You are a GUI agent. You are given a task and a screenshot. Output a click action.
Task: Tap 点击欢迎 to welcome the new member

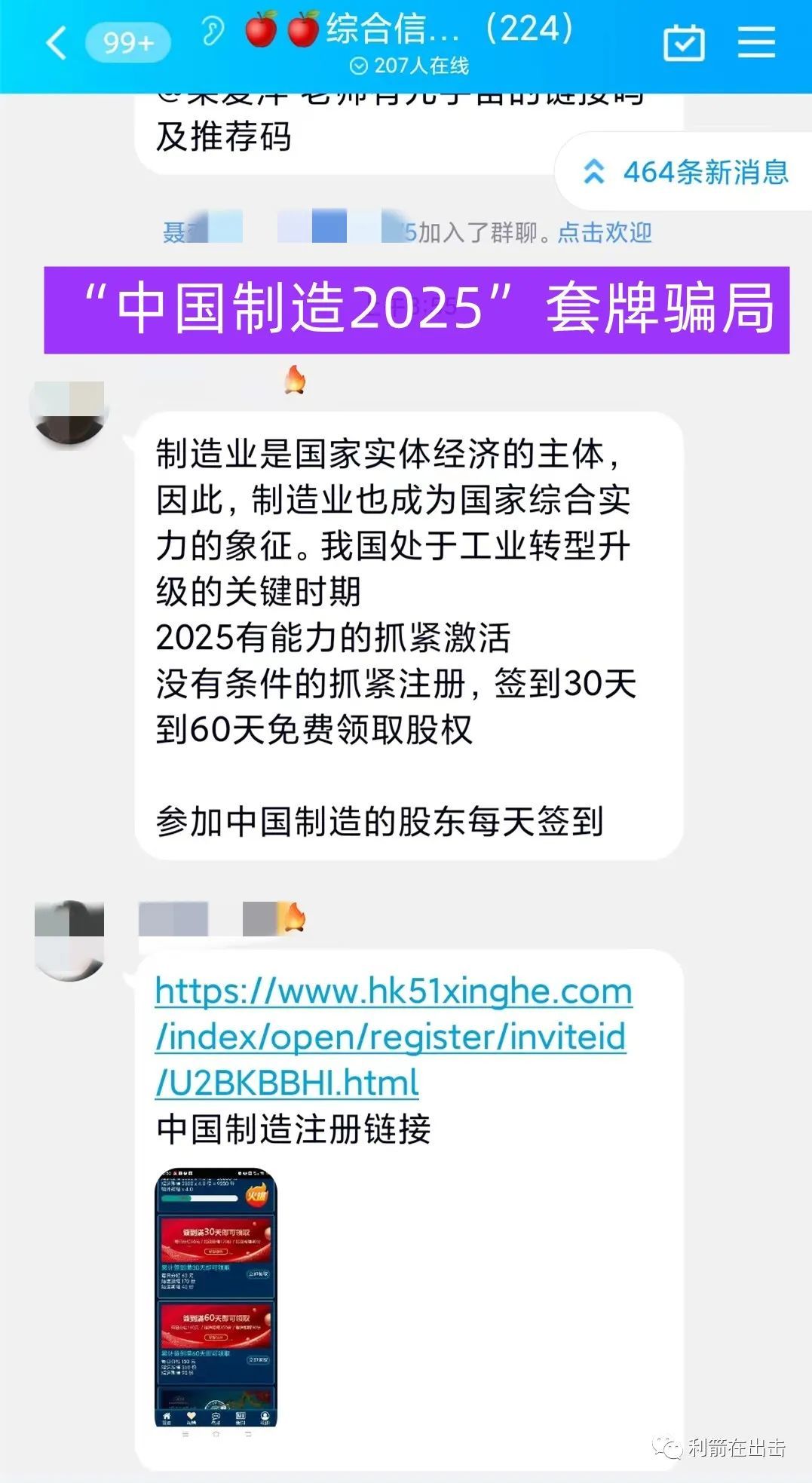(x=605, y=233)
